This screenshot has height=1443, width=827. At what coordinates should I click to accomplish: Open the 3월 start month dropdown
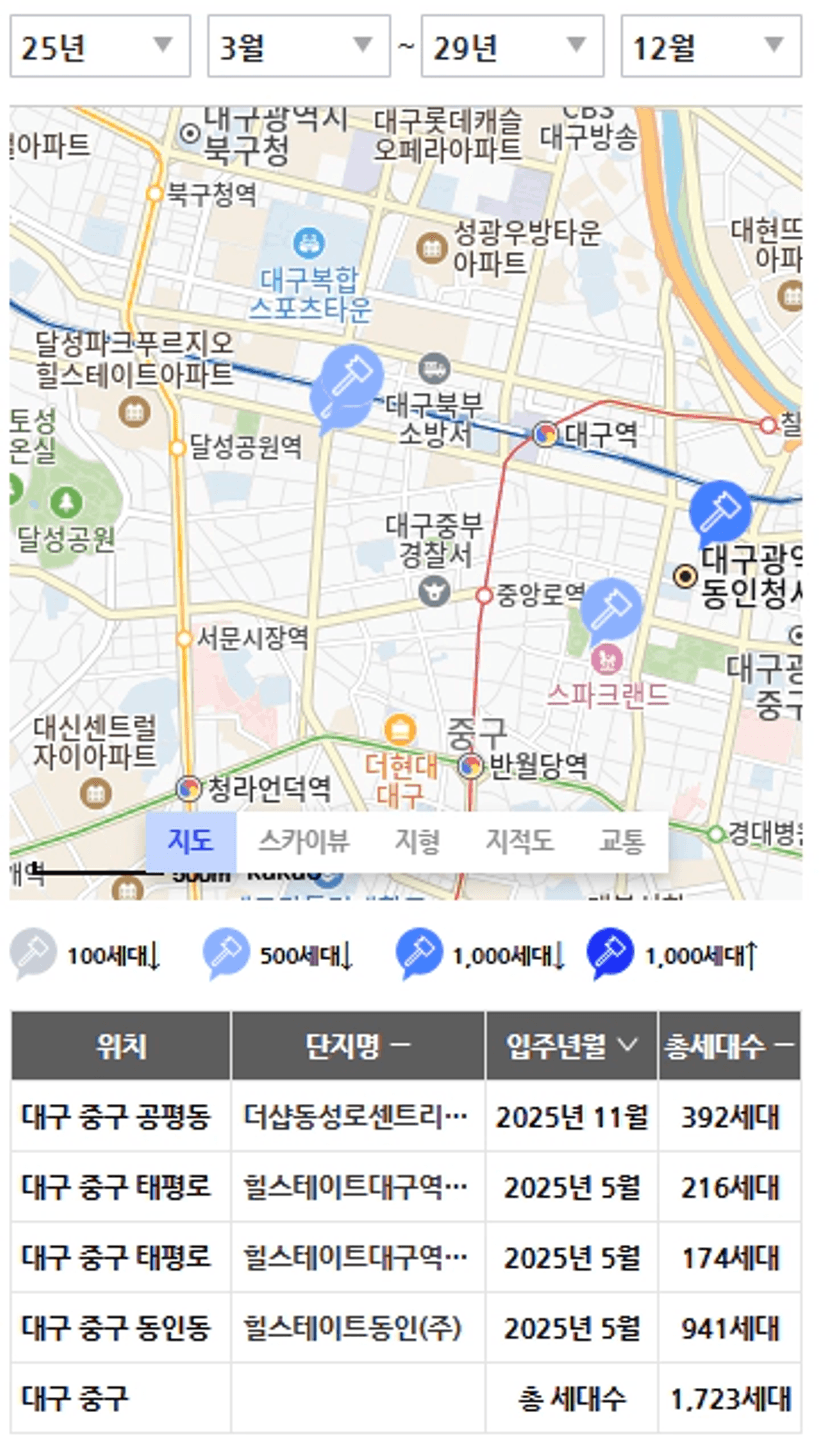(x=298, y=46)
